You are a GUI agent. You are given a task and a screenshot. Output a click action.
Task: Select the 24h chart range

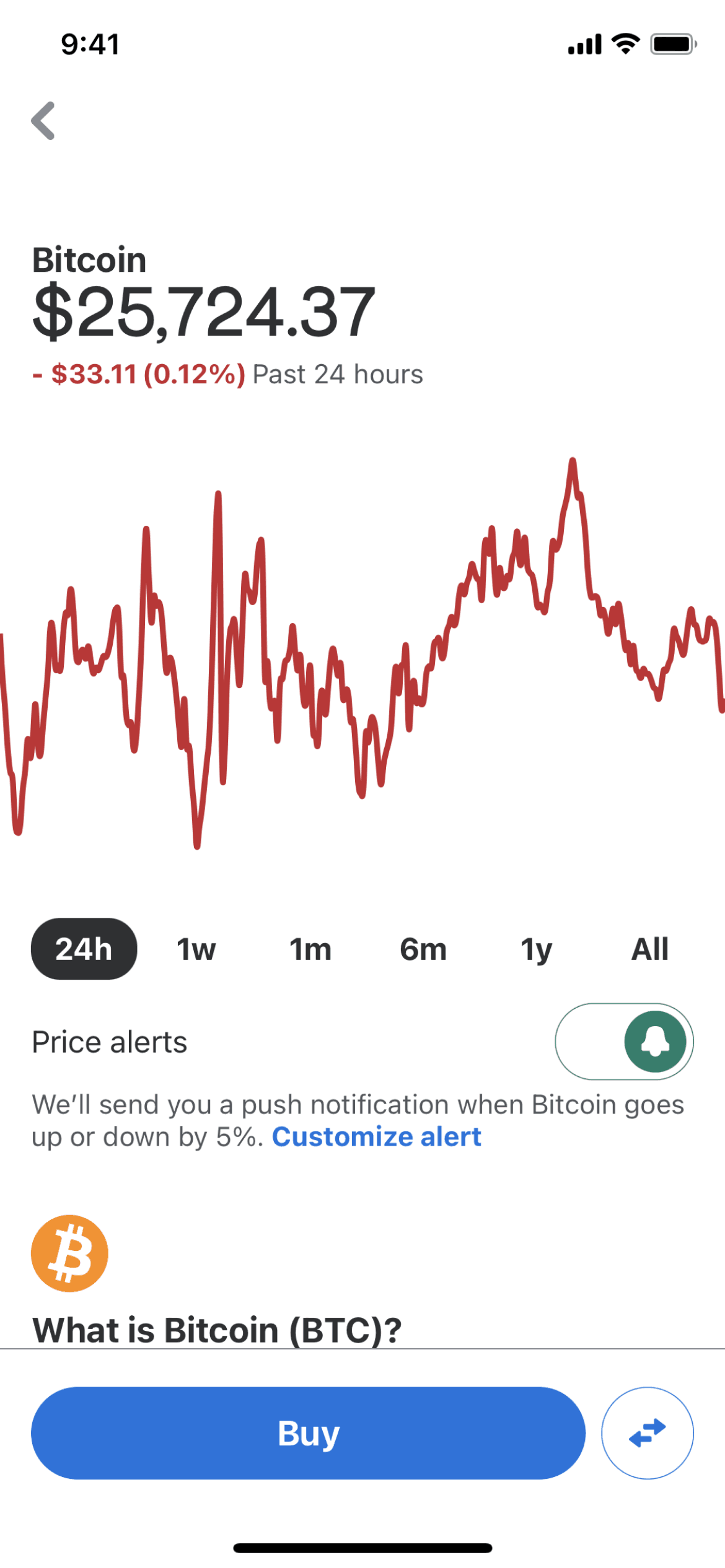click(84, 949)
